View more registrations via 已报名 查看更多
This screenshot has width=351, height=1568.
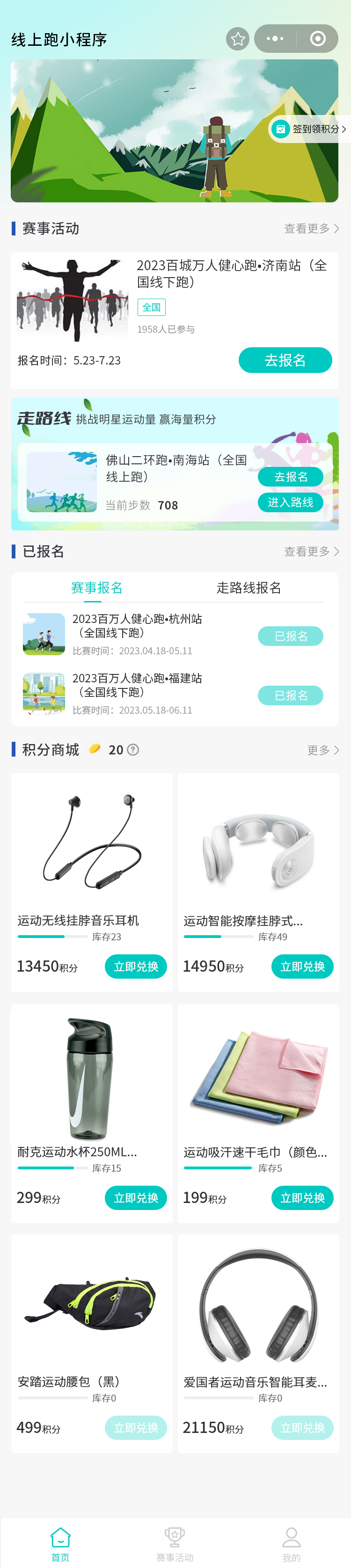tap(311, 551)
